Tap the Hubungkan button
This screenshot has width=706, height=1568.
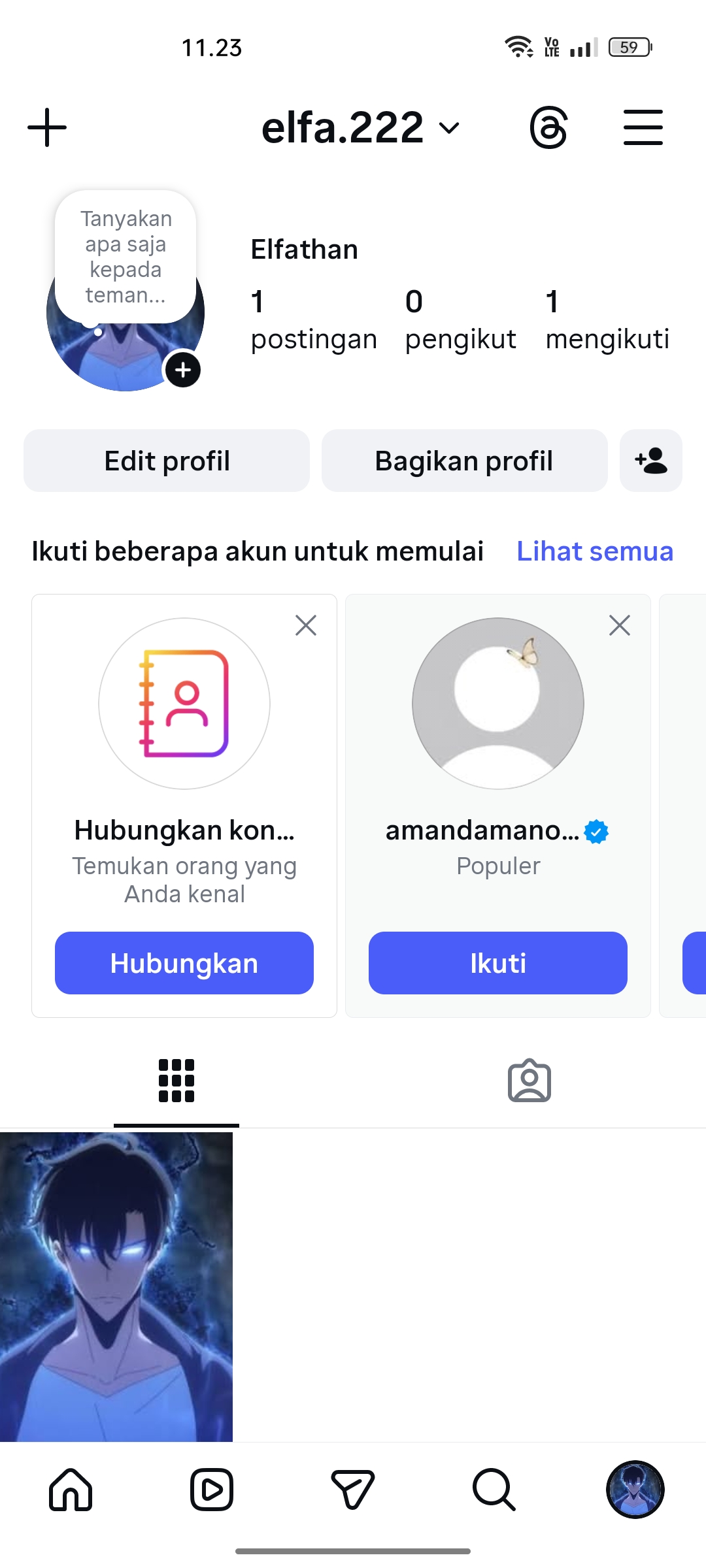184,963
